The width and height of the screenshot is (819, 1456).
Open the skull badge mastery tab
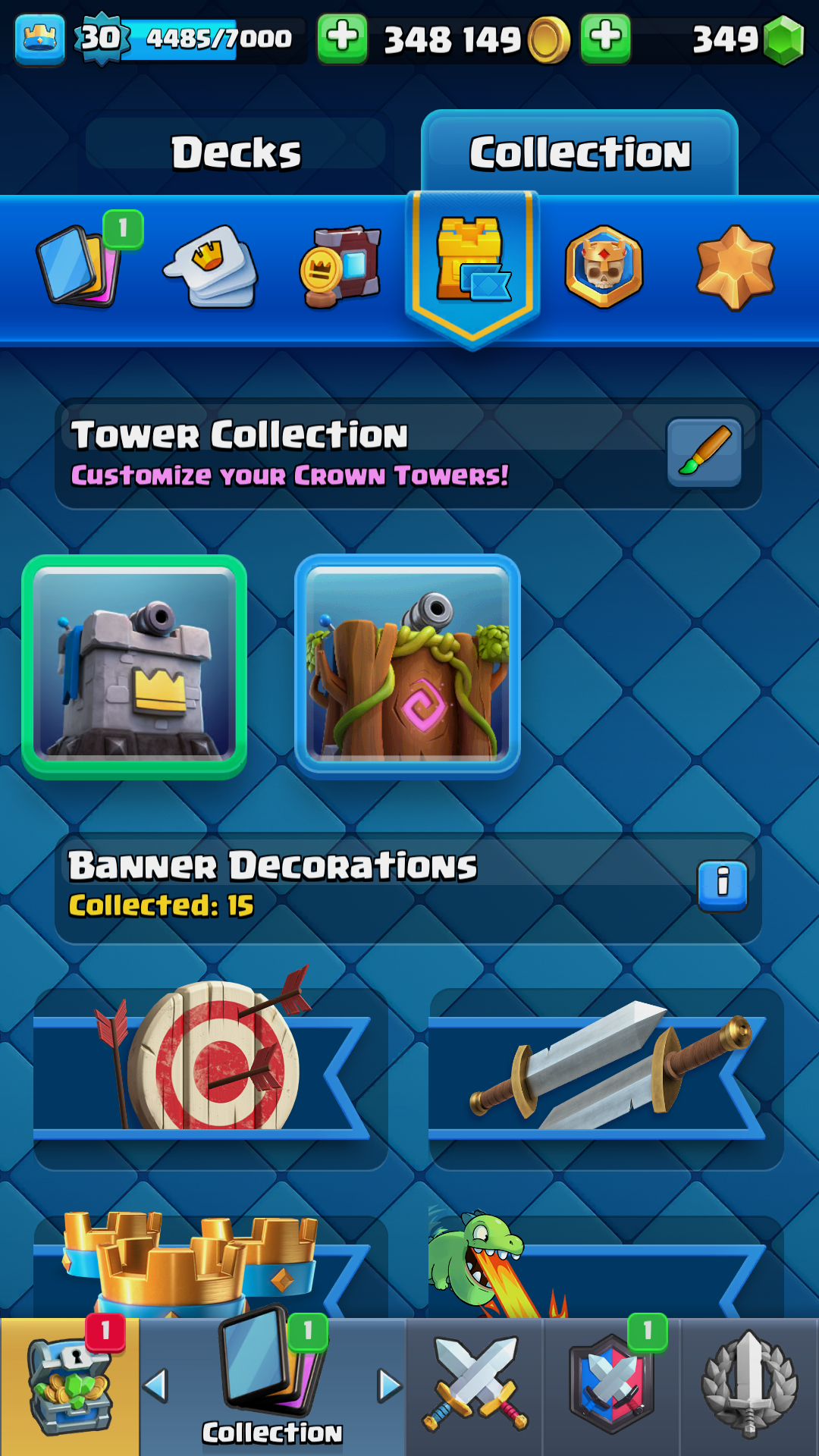point(604,266)
